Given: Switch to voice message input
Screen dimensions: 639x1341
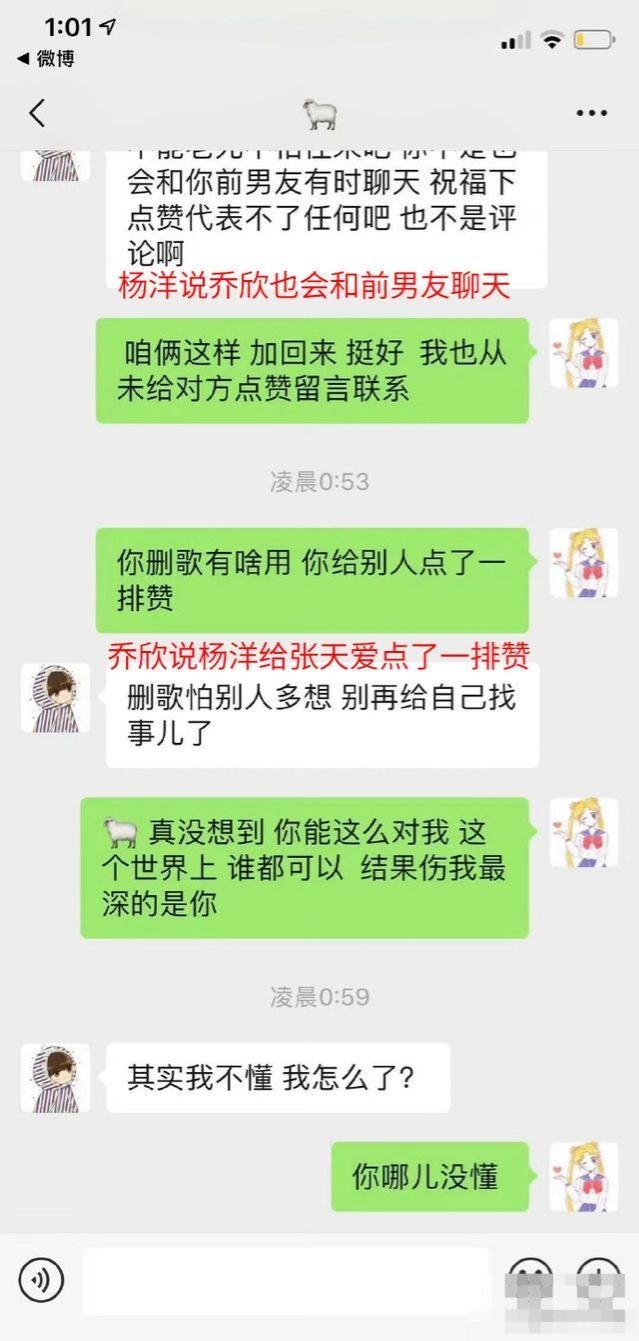Looking at the screenshot, I should point(41,1279).
